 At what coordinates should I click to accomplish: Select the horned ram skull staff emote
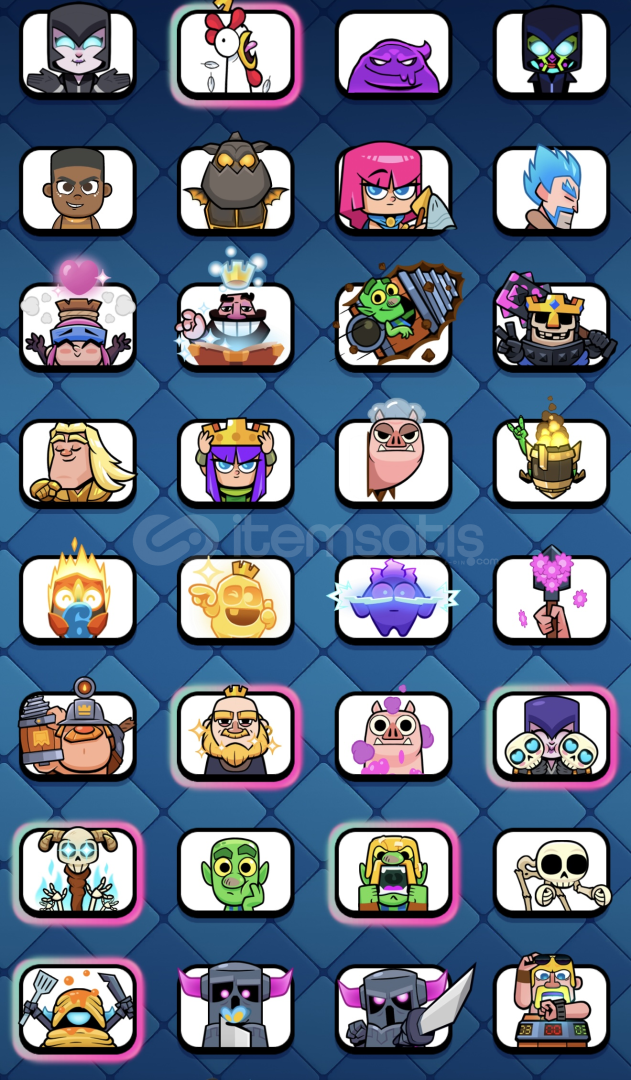tap(78, 871)
